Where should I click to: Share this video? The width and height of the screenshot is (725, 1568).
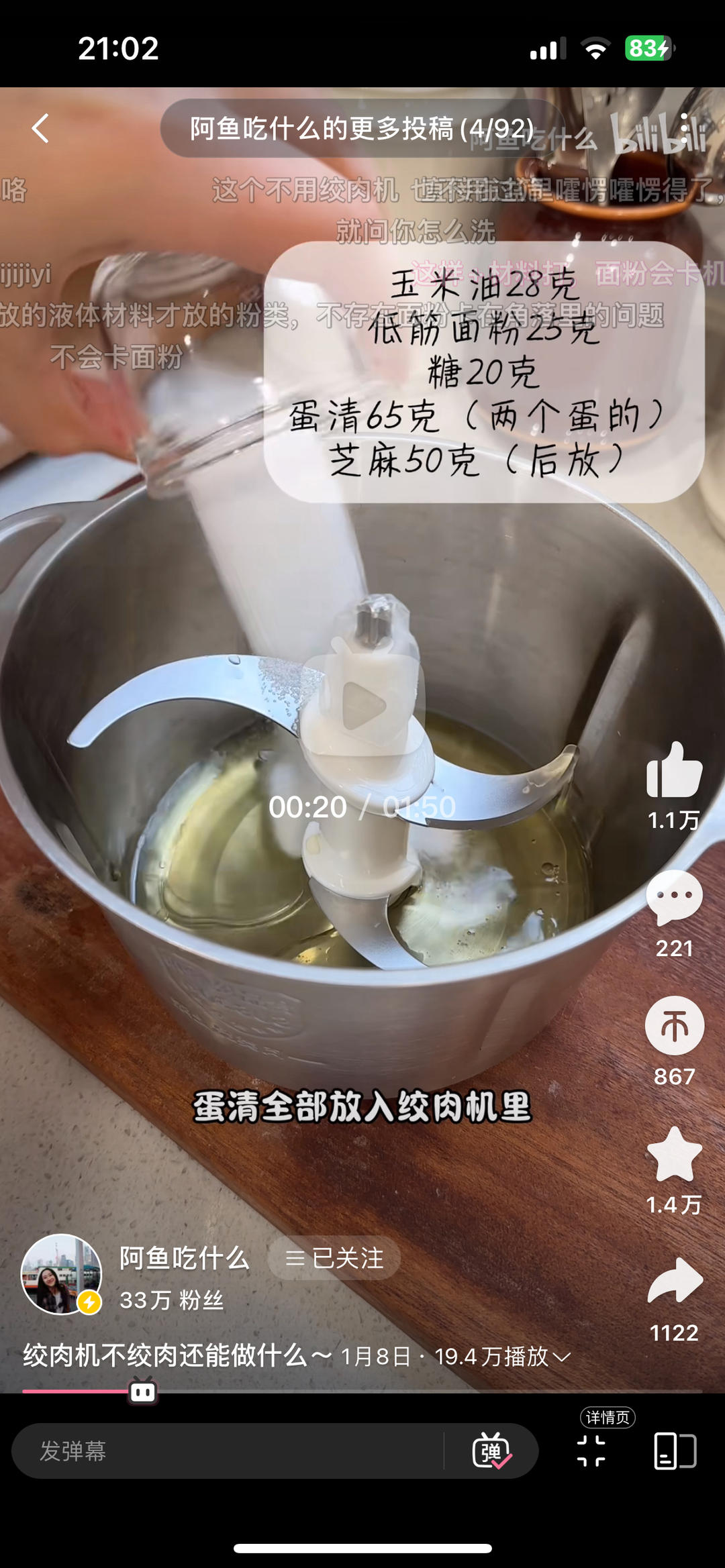click(x=674, y=1280)
